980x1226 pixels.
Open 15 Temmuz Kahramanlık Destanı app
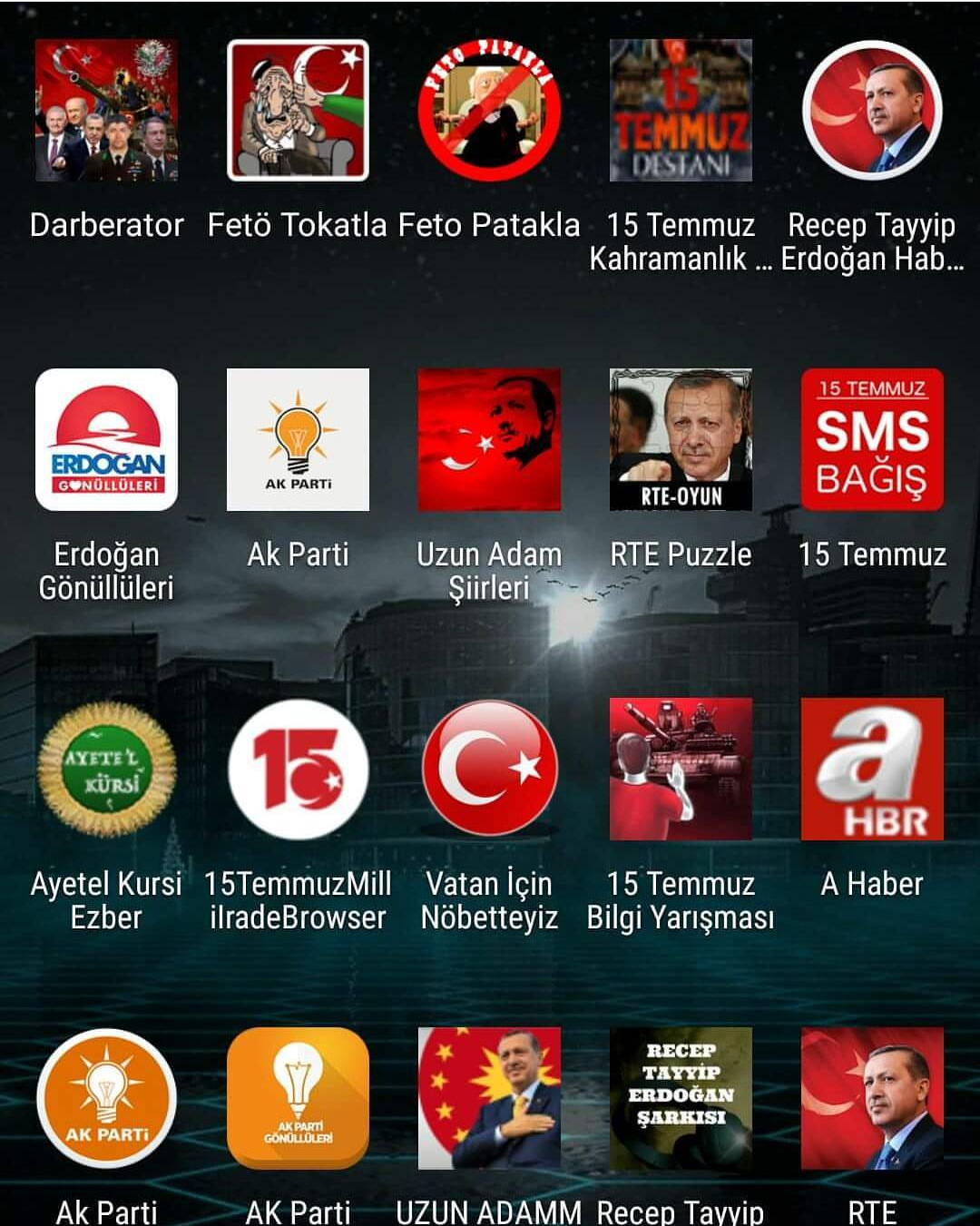681,111
